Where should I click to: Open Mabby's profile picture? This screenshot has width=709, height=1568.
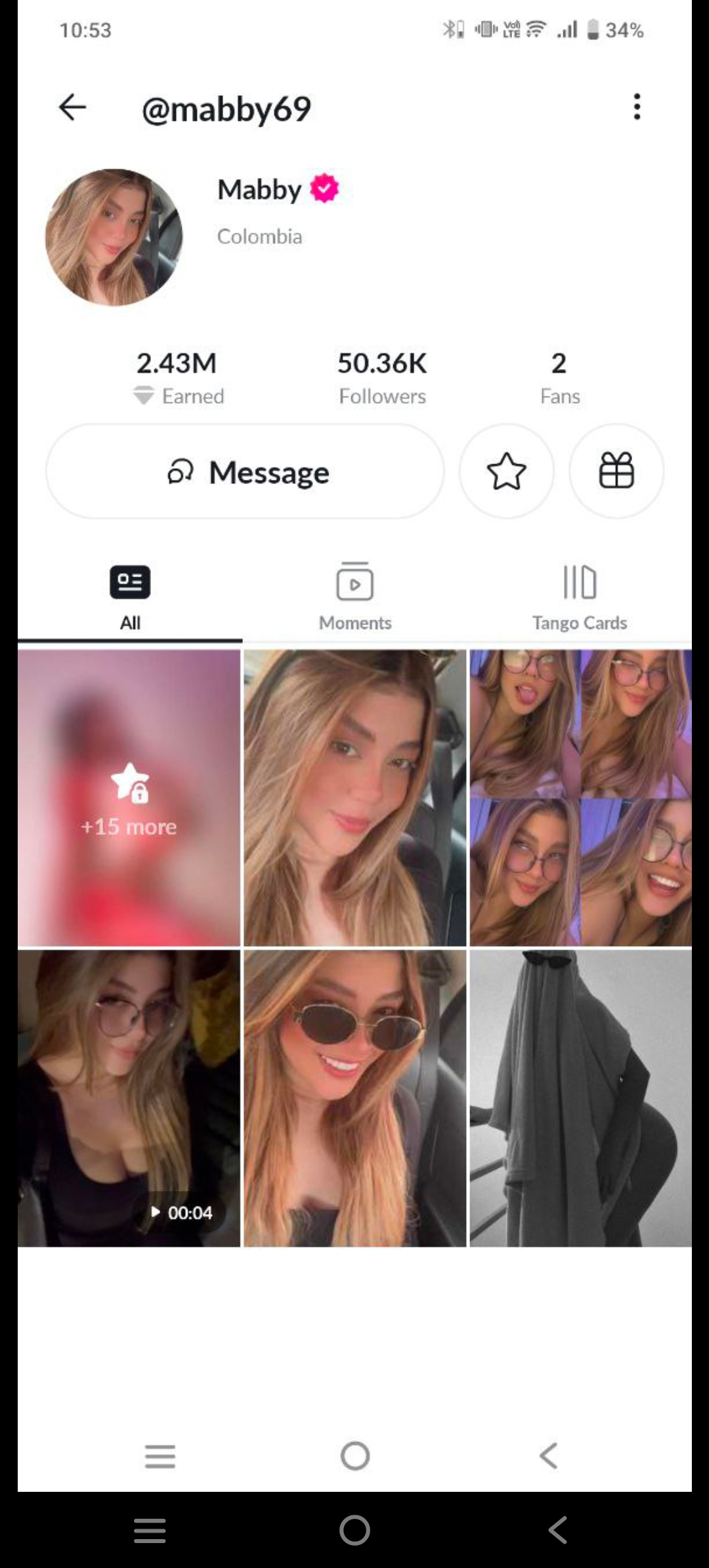114,238
